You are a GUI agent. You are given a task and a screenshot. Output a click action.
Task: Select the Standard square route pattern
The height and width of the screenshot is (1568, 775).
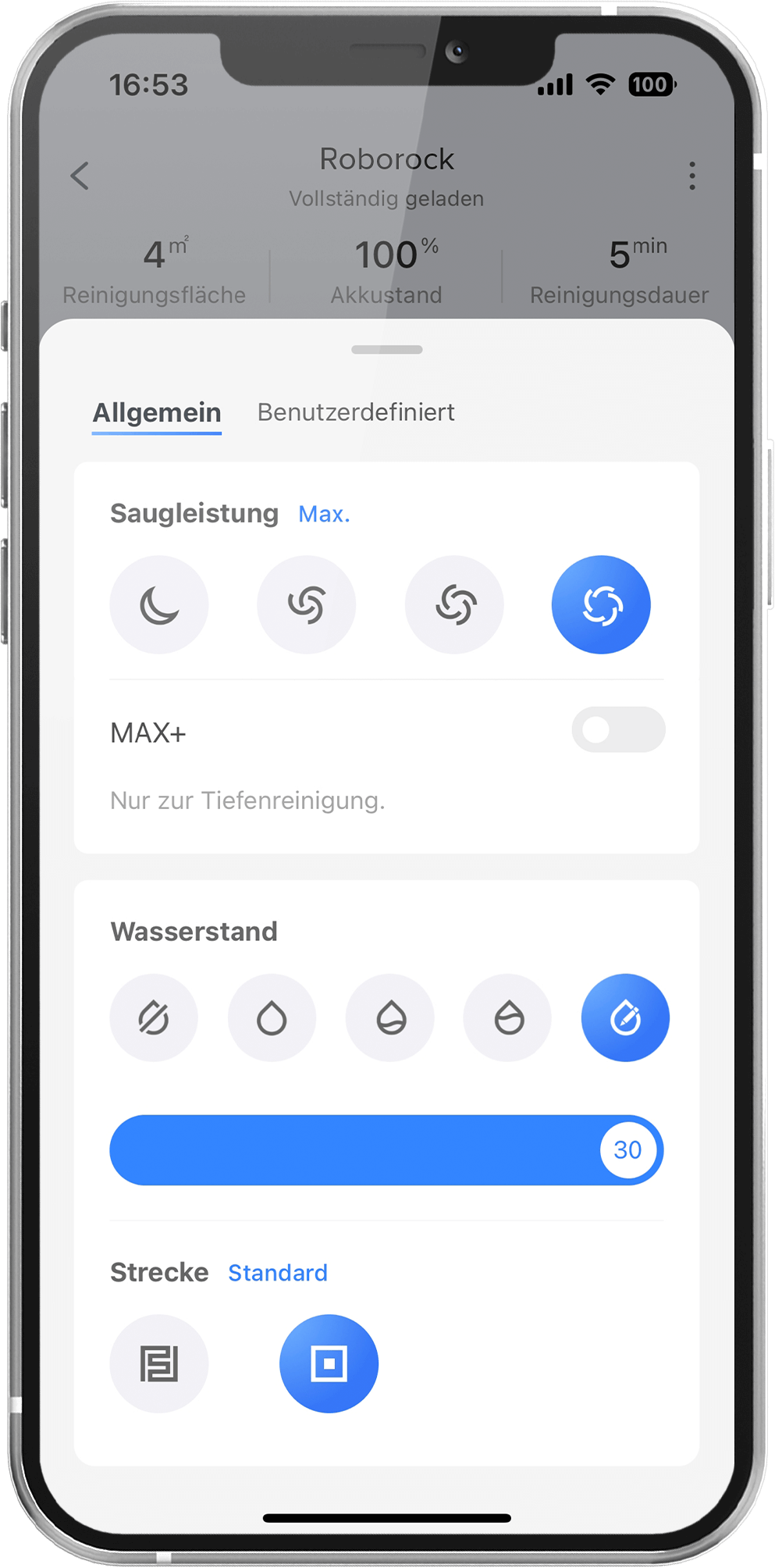click(329, 1364)
